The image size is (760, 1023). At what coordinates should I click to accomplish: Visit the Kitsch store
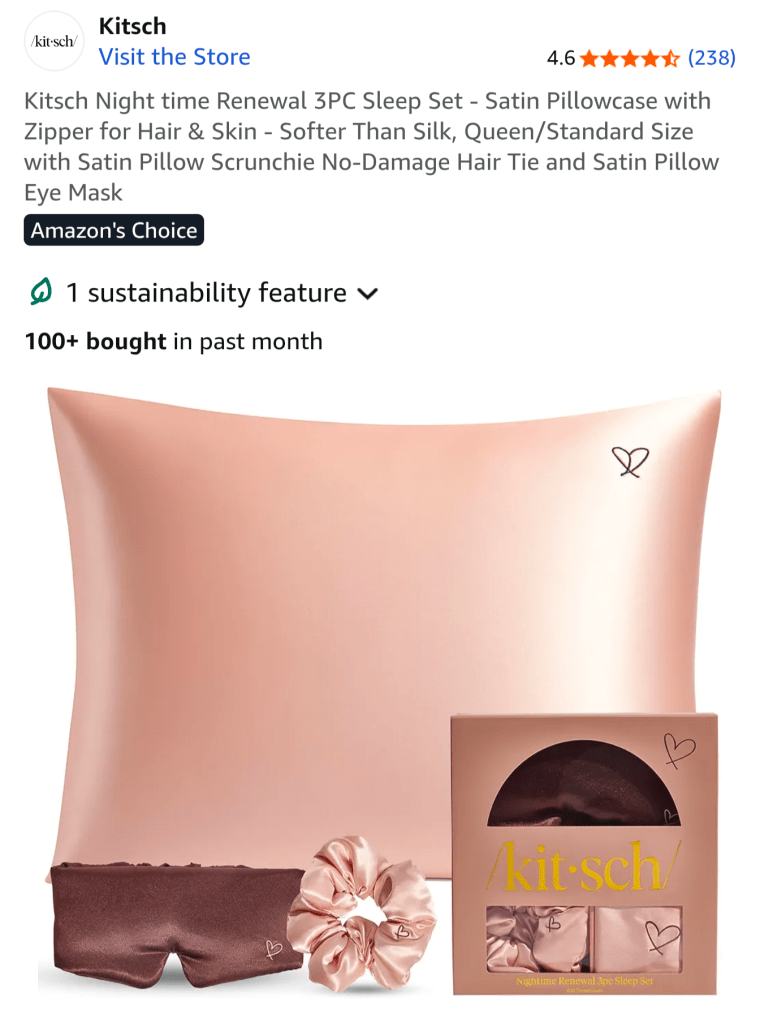tap(174, 57)
